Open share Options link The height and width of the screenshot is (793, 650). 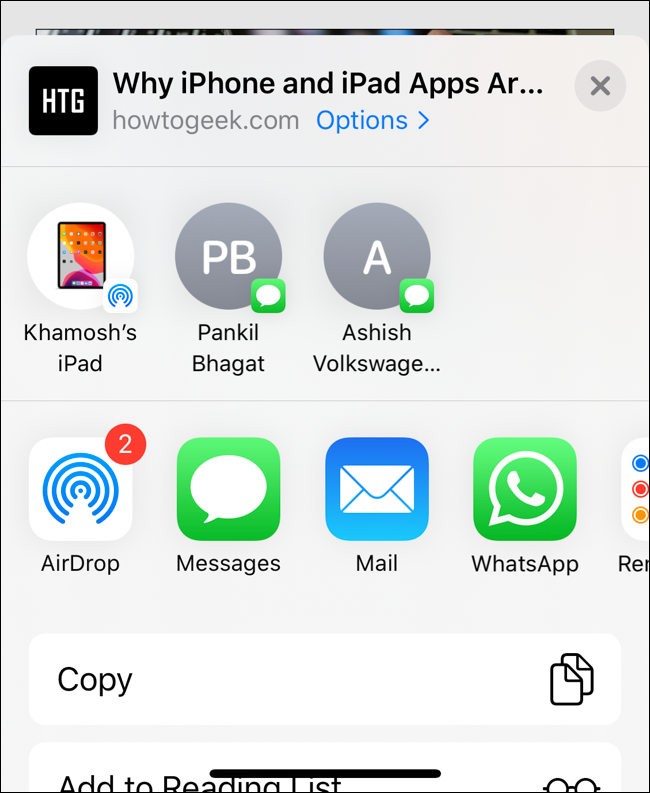pyautogui.click(x=372, y=121)
